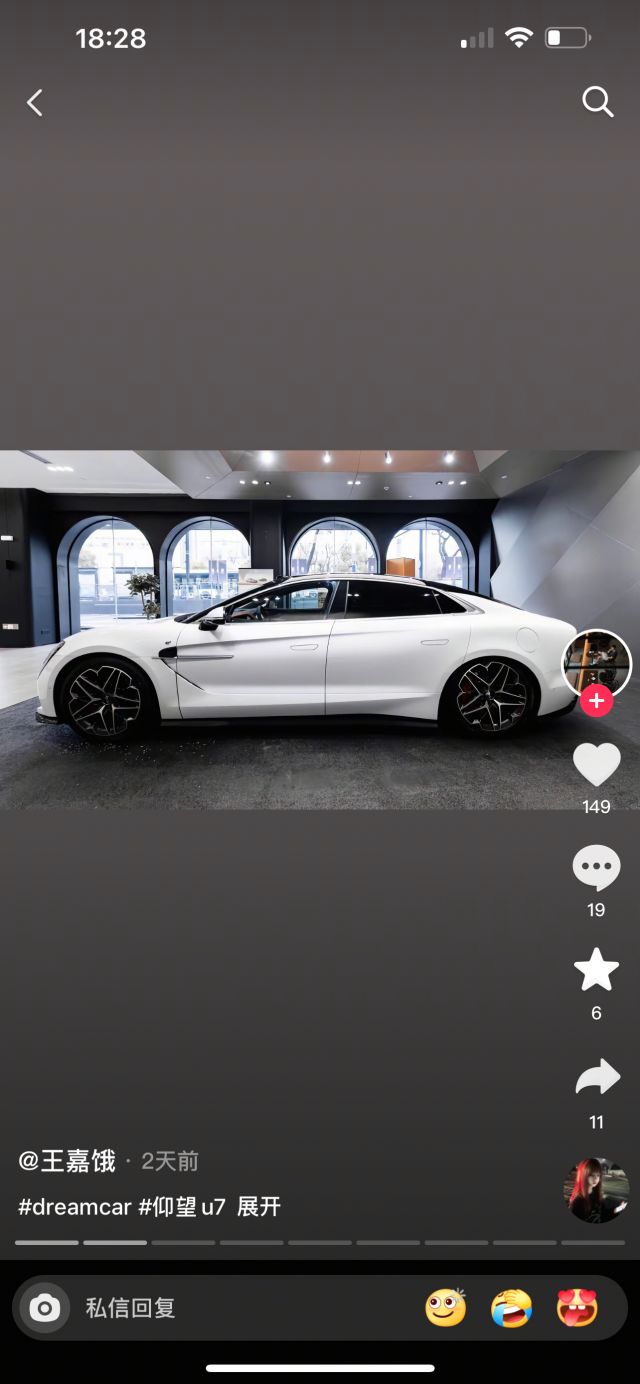Open search with the magnifier icon
Image resolution: width=640 pixels, height=1384 pixels.
pyautogui.click(x=597, y=101)
